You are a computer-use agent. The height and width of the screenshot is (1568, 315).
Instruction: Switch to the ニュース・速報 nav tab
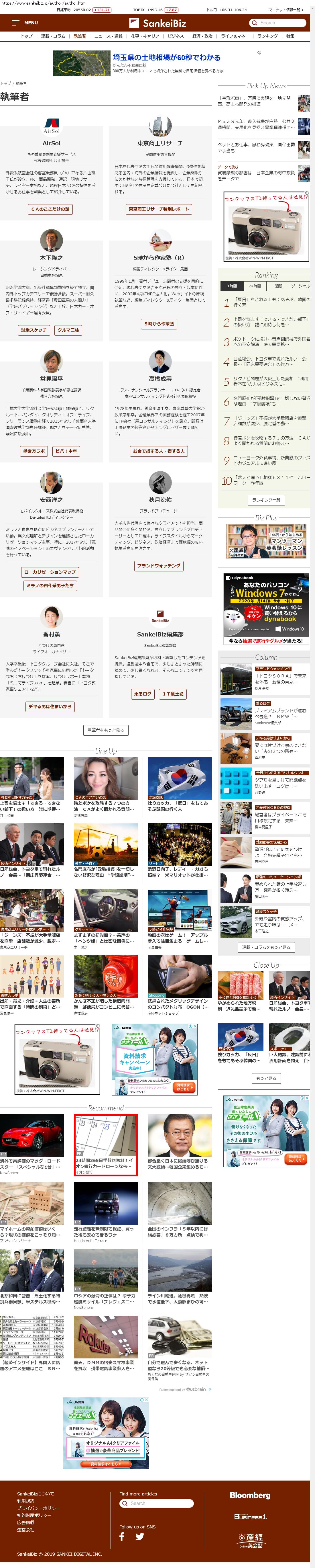(x=108, y=36)
